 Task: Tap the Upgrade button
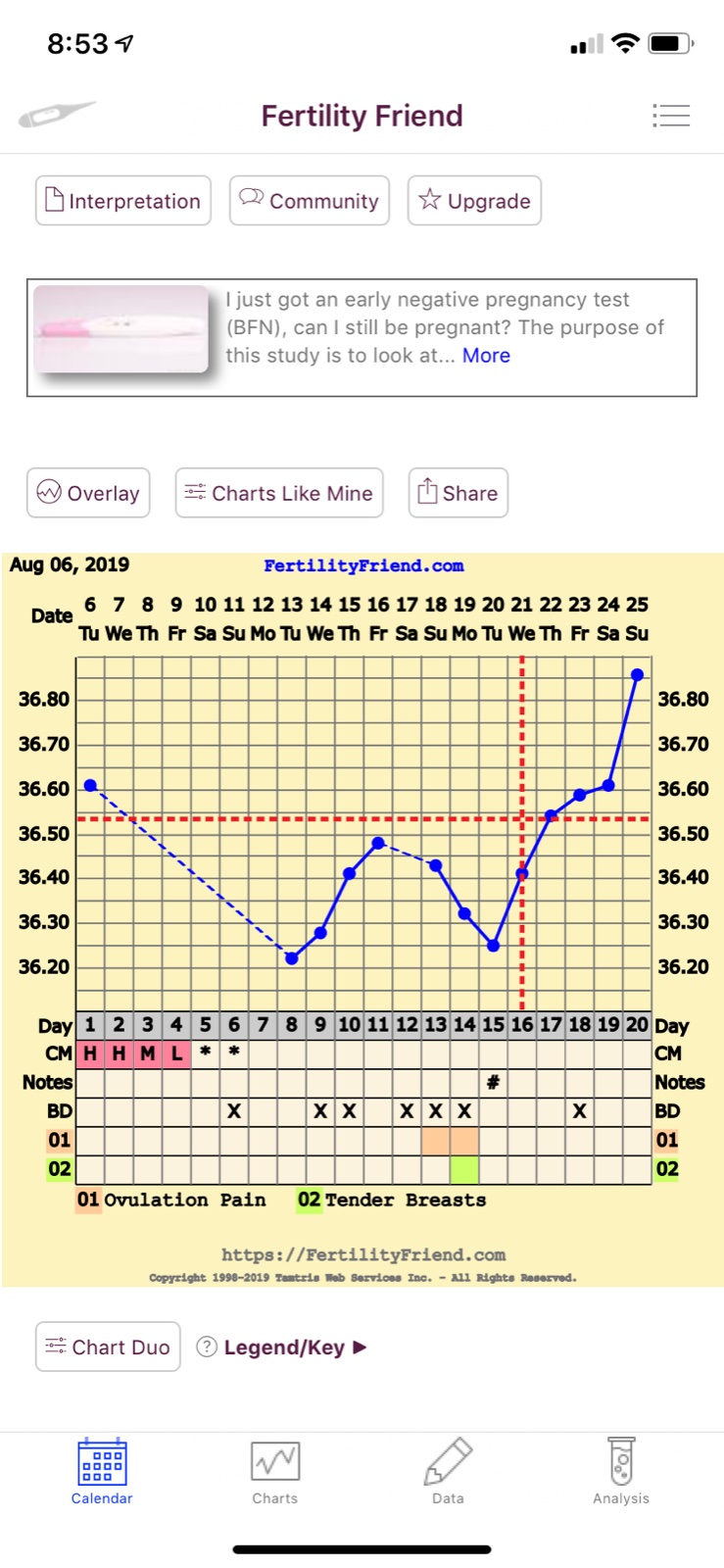coord(474,201)
